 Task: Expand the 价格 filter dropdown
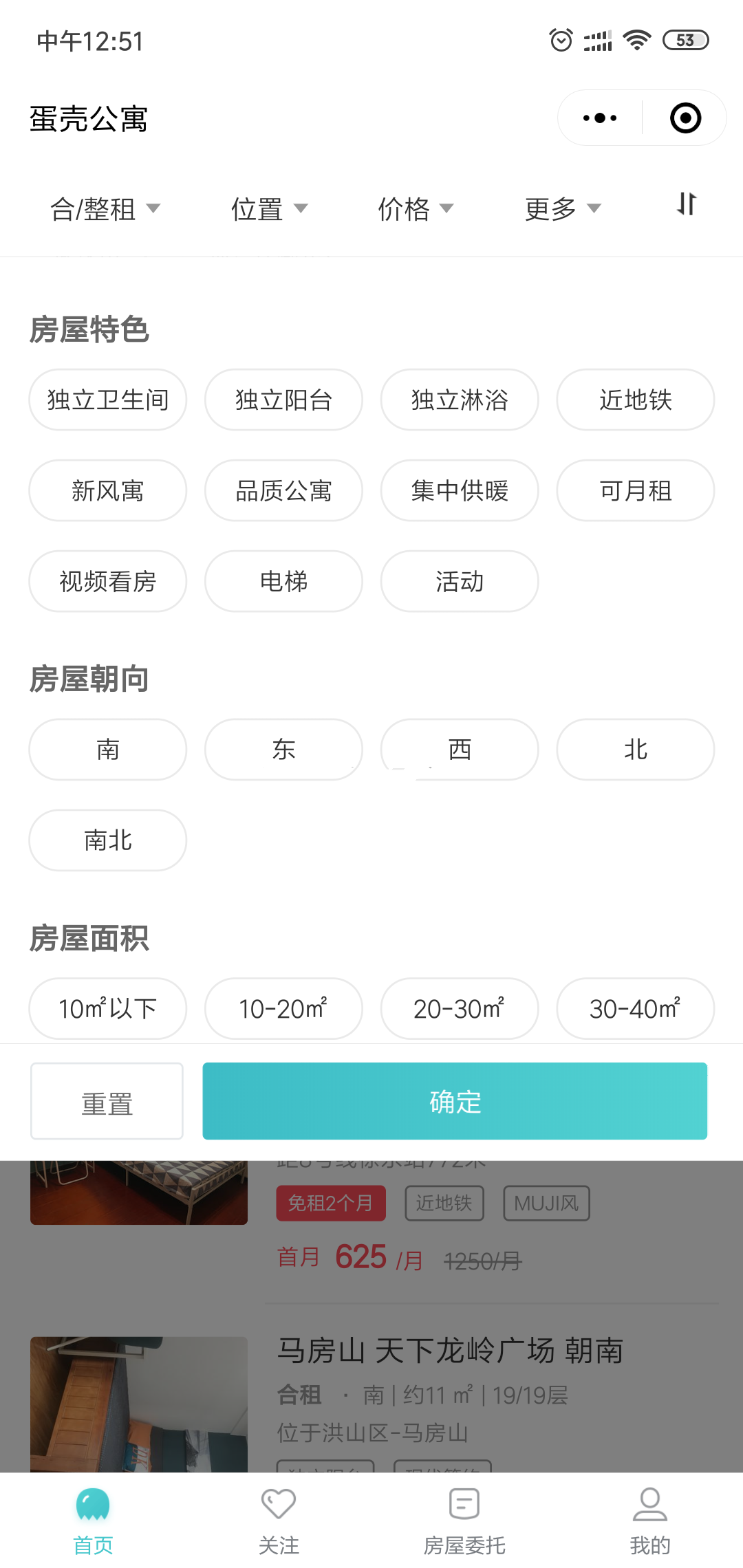pyautogui.click(x=416, y=209)
